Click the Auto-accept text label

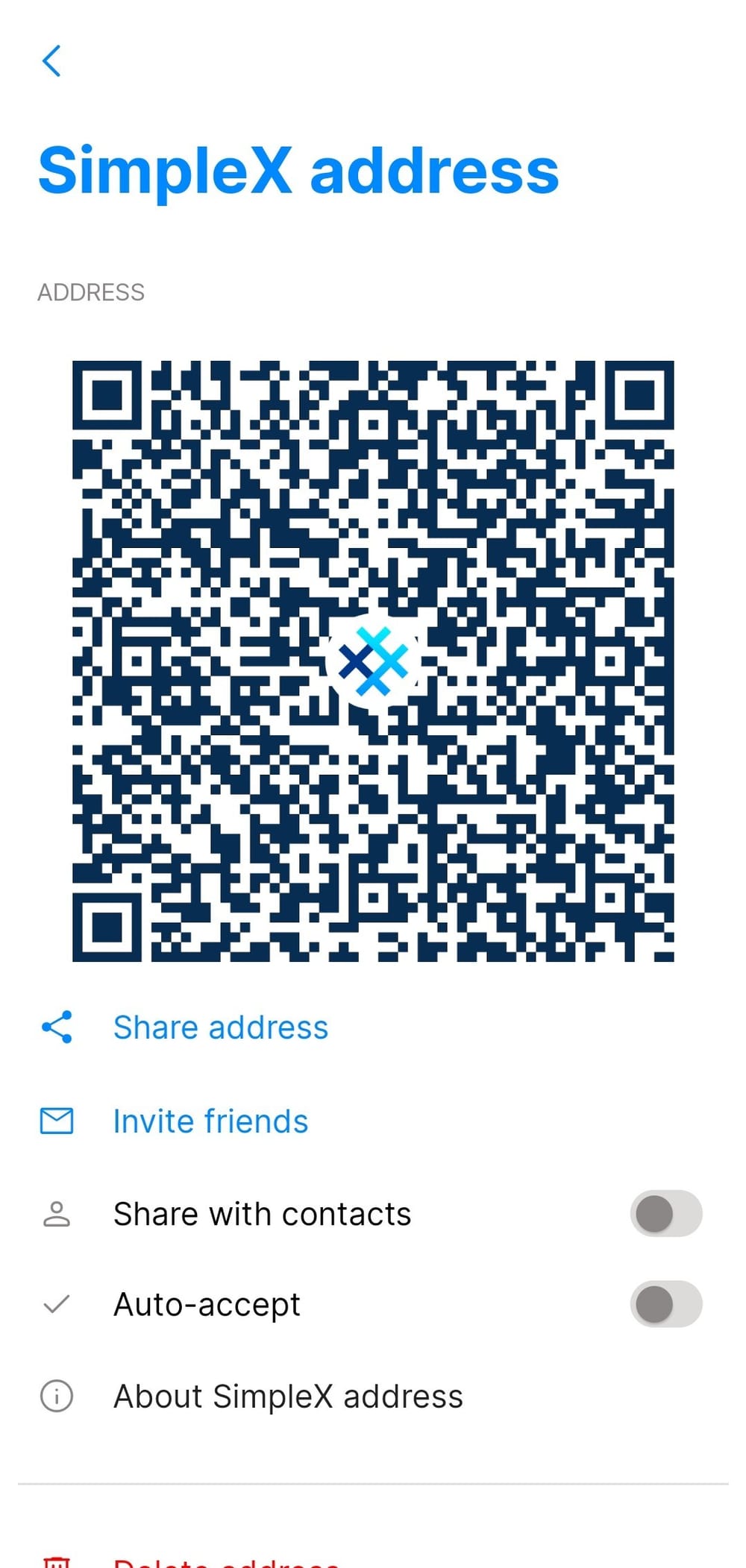207,1304
